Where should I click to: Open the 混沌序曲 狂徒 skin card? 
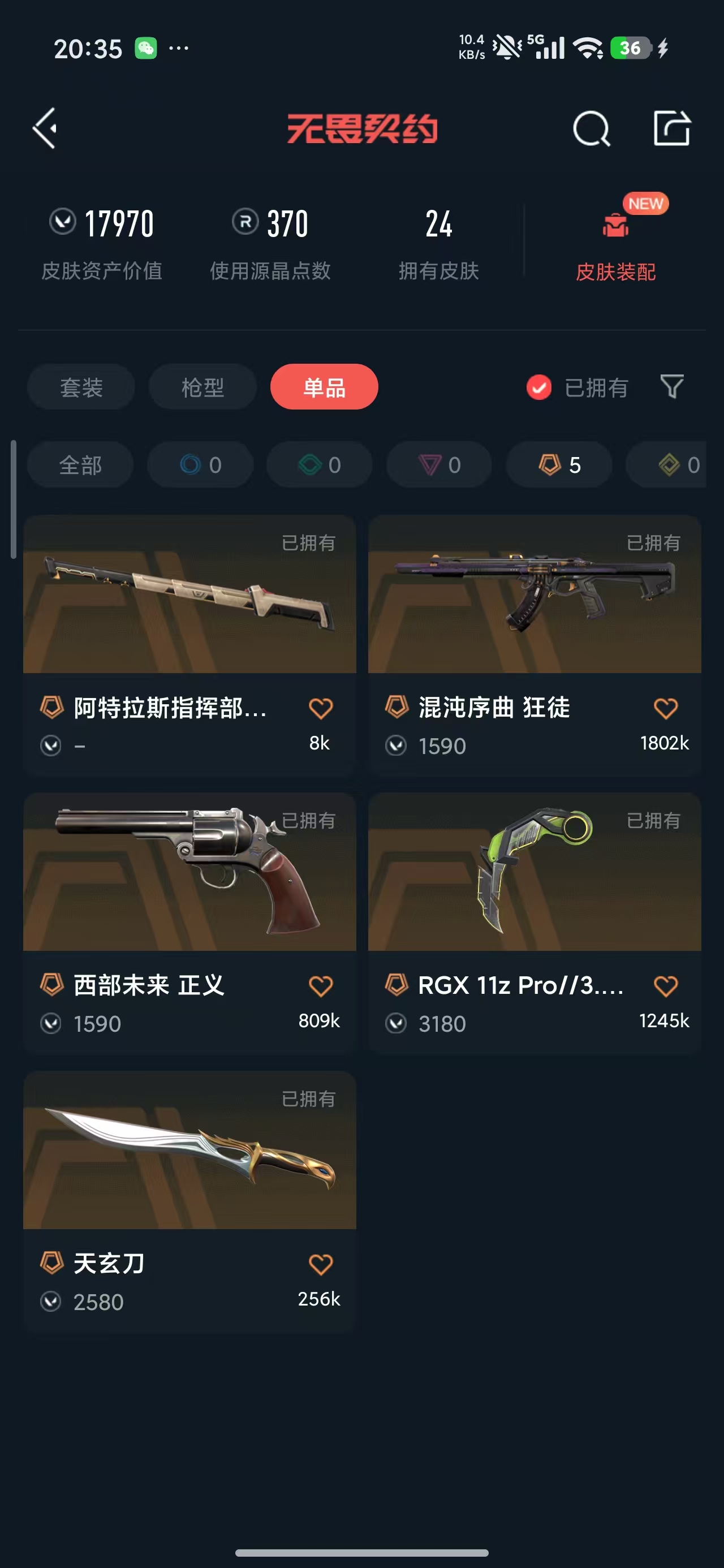click(x=534, y=595)
